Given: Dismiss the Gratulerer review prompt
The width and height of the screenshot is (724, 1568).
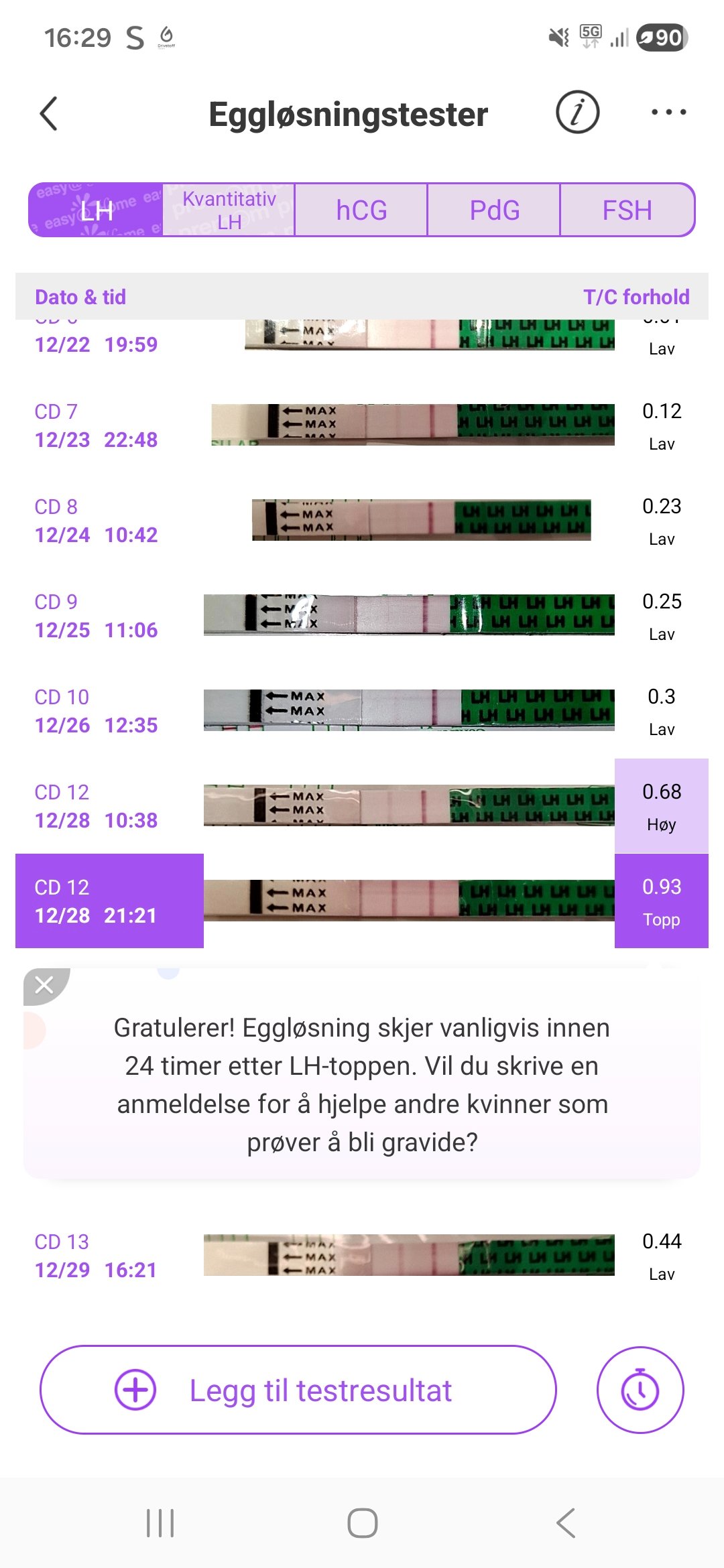Looking at the screenshot, I should pos(44,984).
